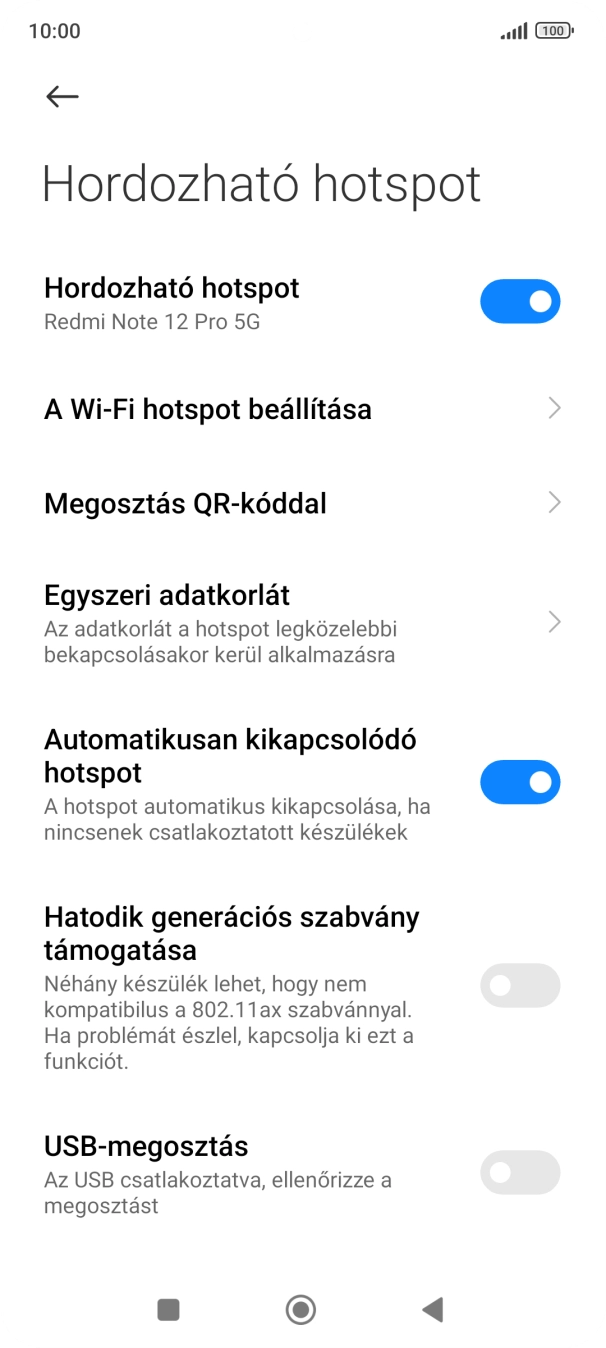Viewport: 606px width, 1348px height.
Task: Toggle Hatodik generációs szabvány támogatása
Action: (x=520, y=985)
